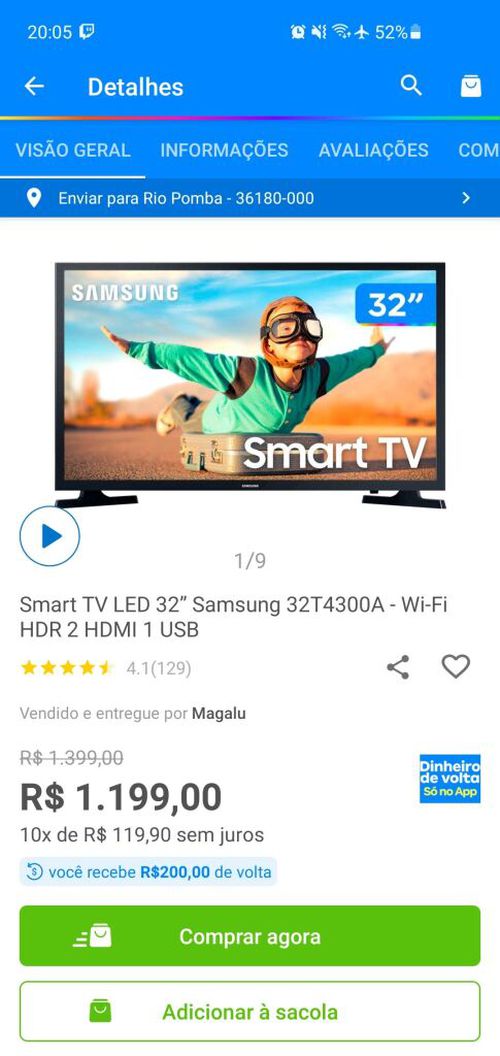Open the Samsung TV product image
The image size is (500, 1056).
(x=250, y=385)
